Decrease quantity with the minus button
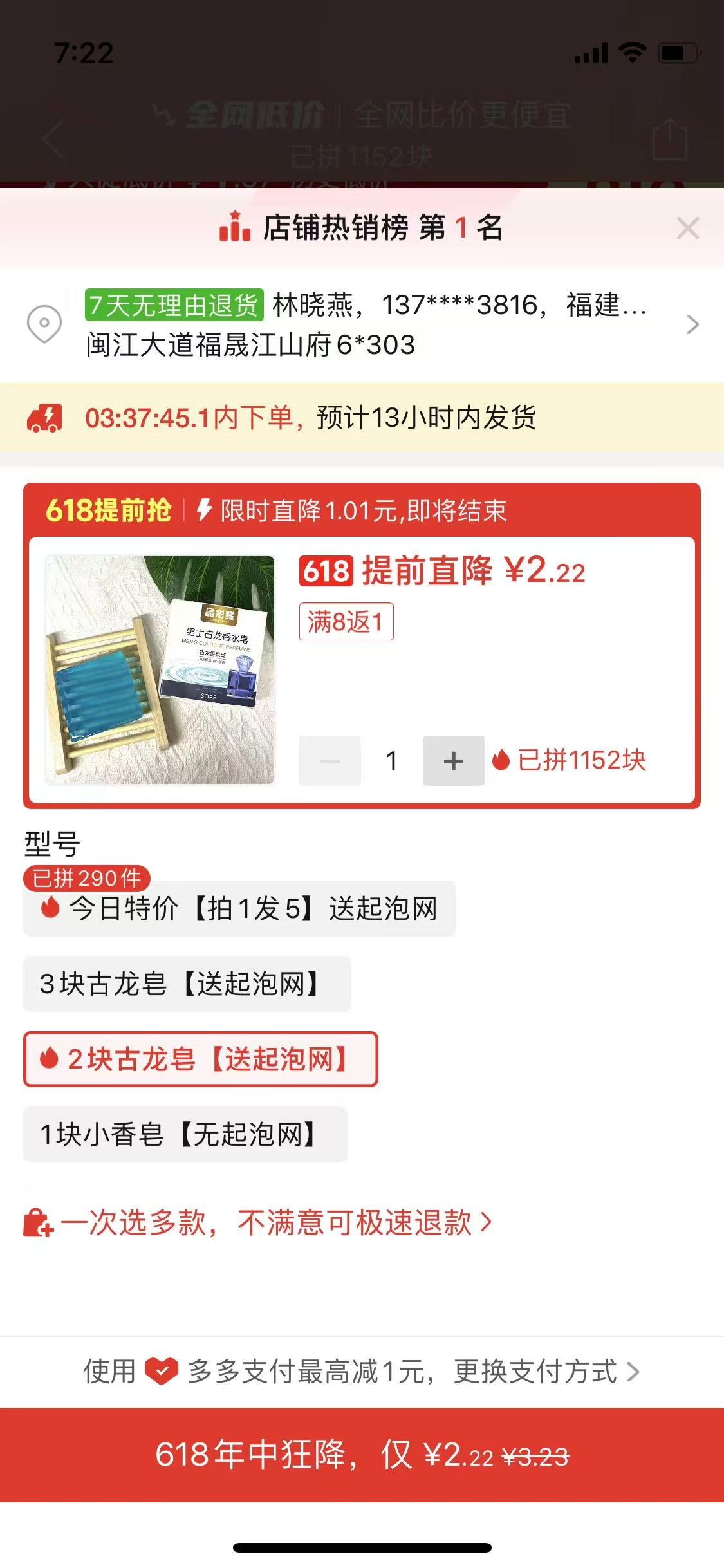The image size is (724, 1568). pyautogui.click(x=330, y=761)
